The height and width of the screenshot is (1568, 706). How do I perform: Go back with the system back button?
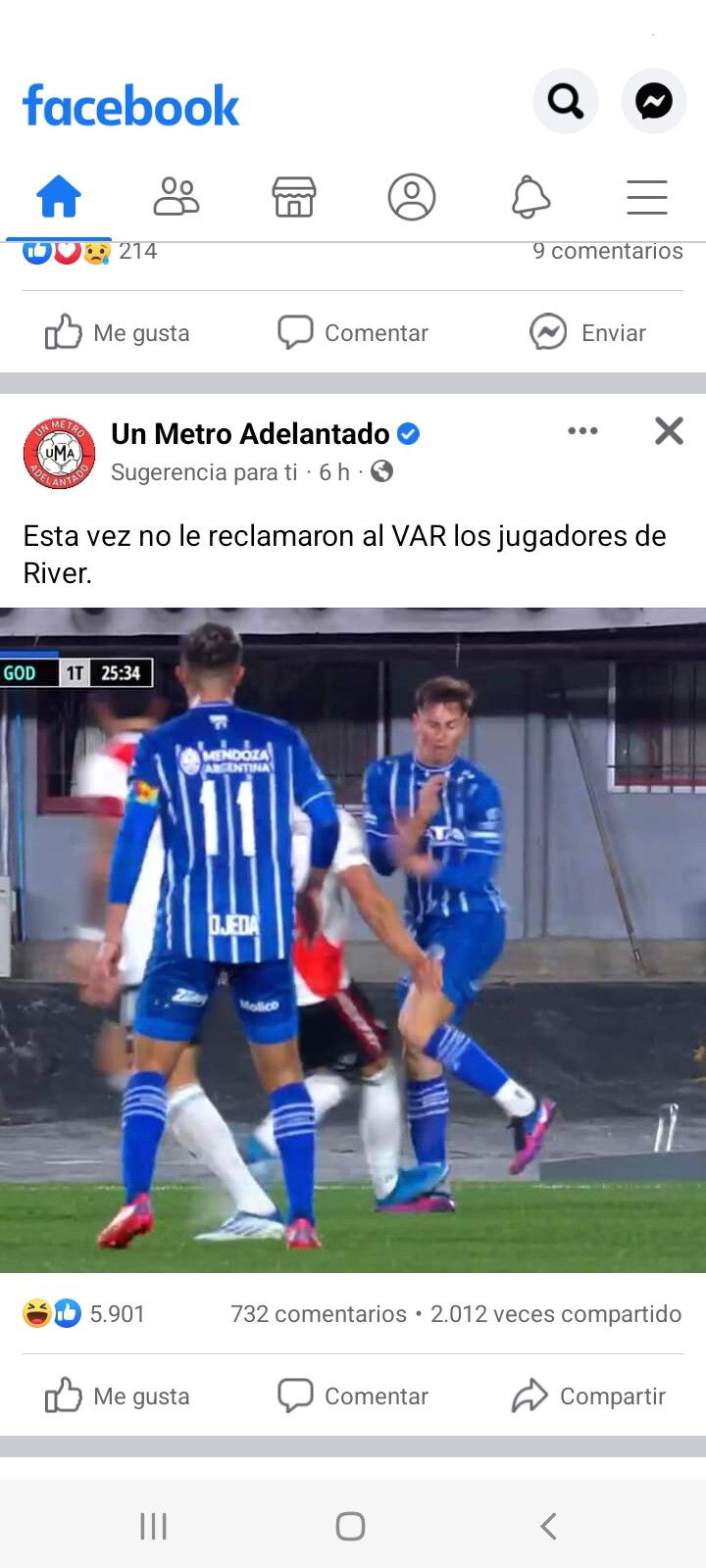pyautogui.click(x=549, y=1526)
